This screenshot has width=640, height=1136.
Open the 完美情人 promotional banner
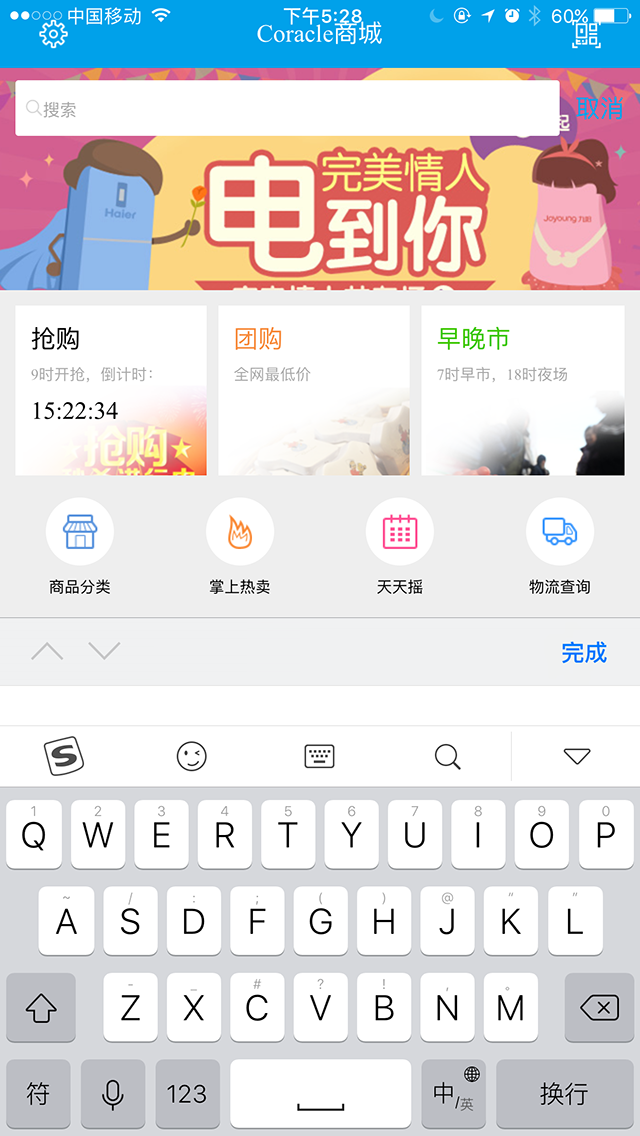coord(320,215)
